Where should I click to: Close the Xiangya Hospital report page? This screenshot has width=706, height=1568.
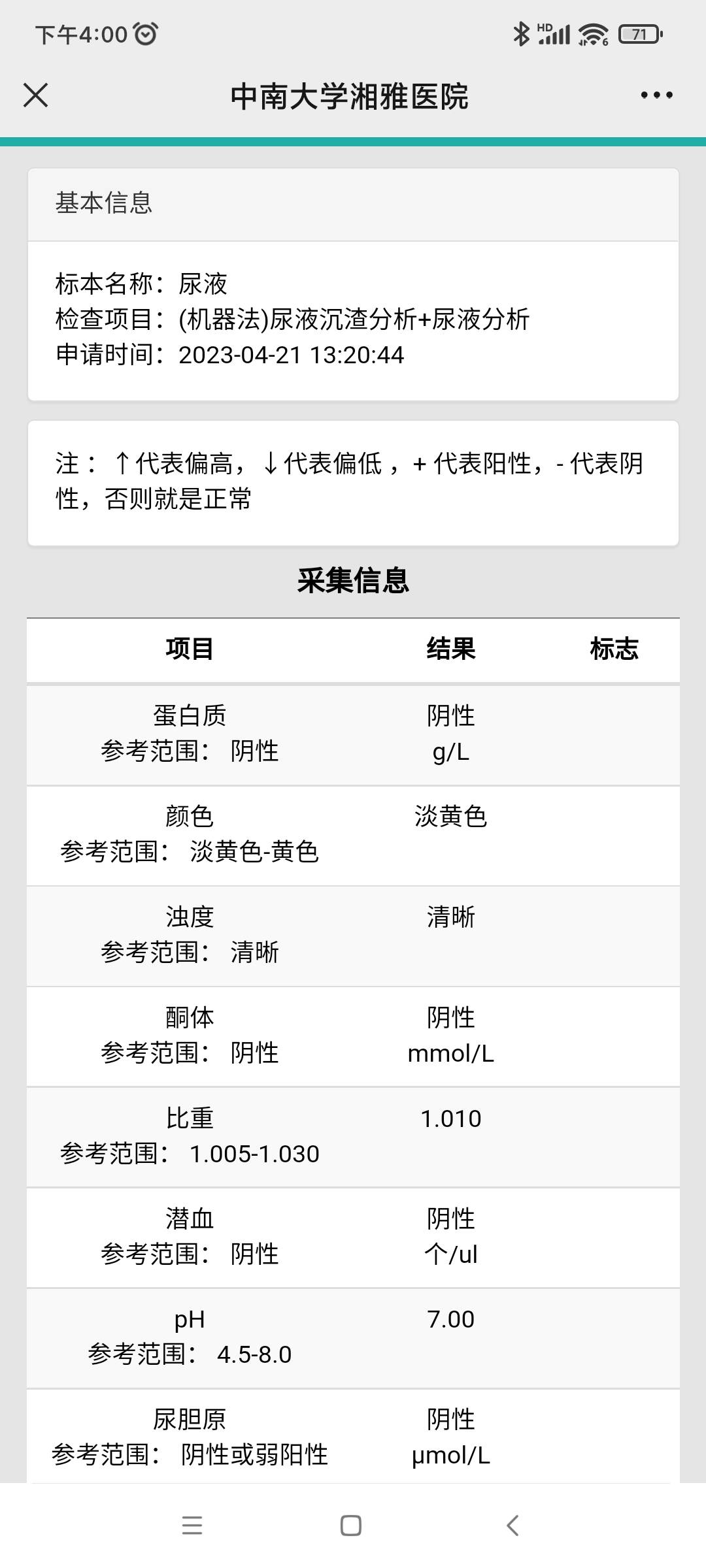pyautogui.click(x=36, y=95)
